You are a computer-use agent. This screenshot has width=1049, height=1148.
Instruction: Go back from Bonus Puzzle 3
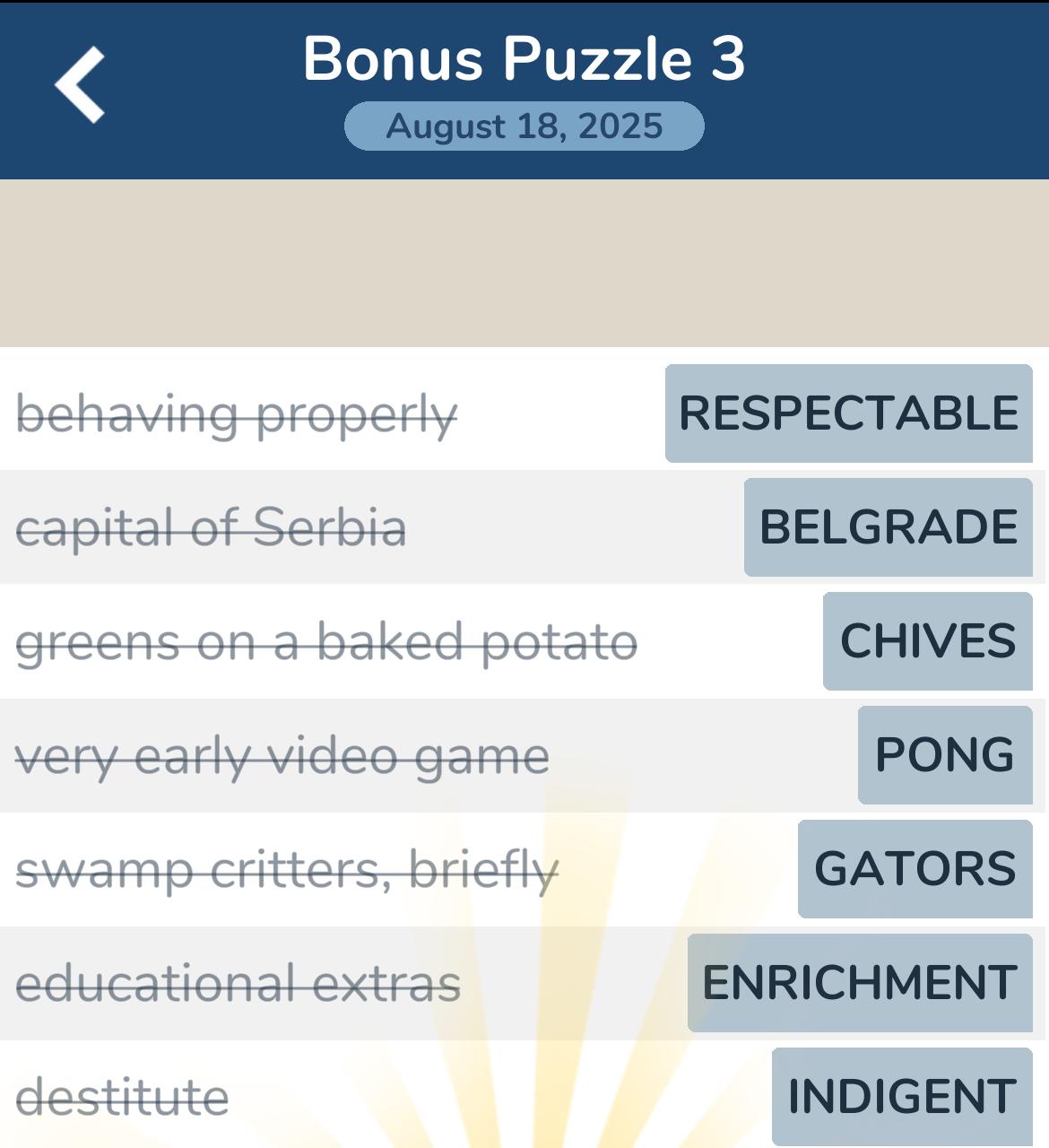pos(81,85)
